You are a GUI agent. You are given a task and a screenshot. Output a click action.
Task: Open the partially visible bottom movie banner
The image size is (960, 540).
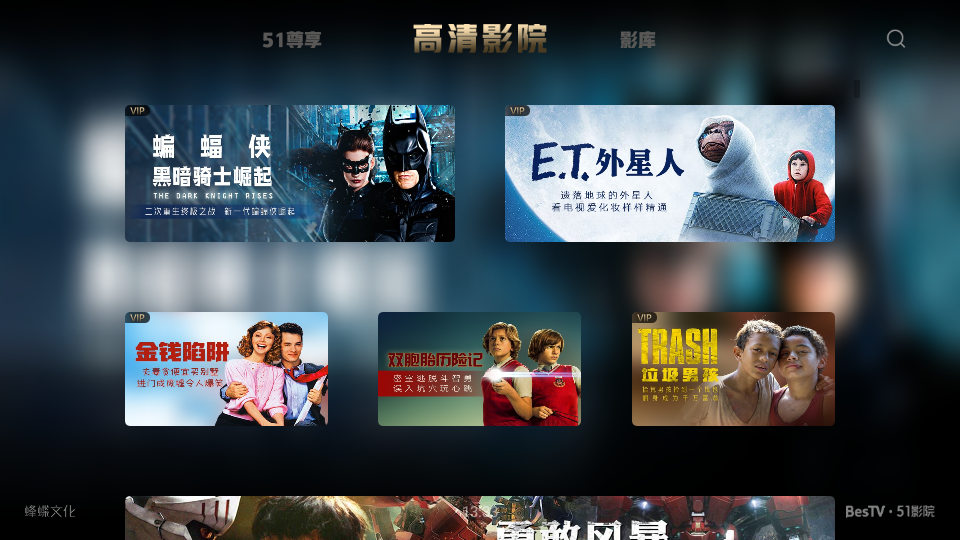pos(479,518)
